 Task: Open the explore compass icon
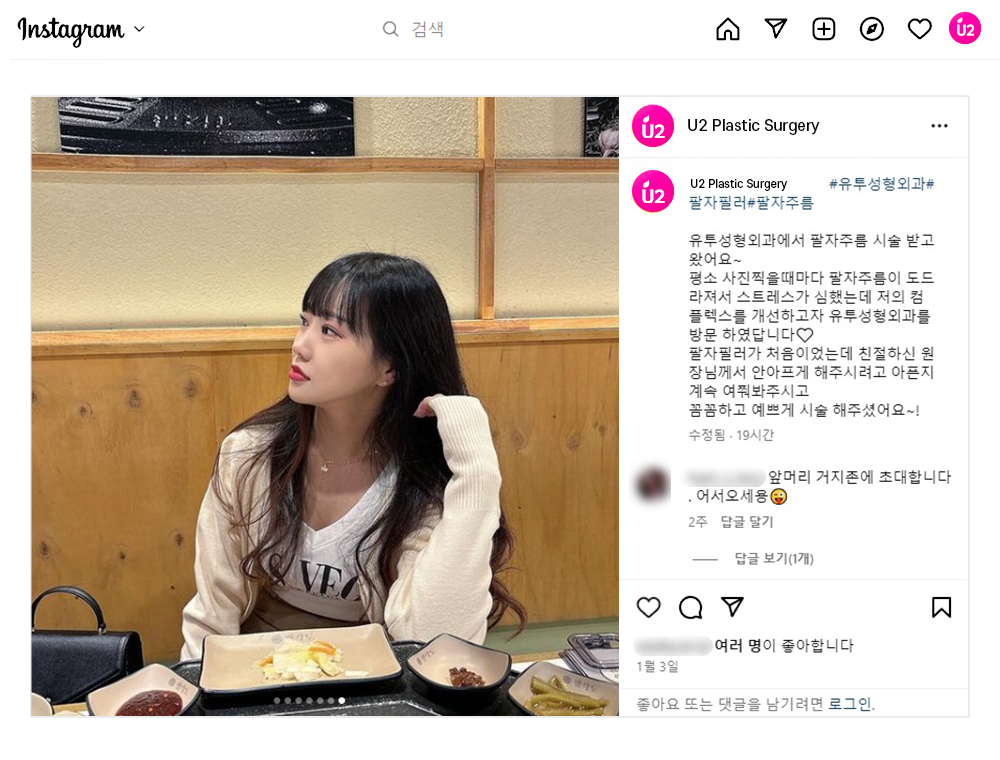[872, 29]
